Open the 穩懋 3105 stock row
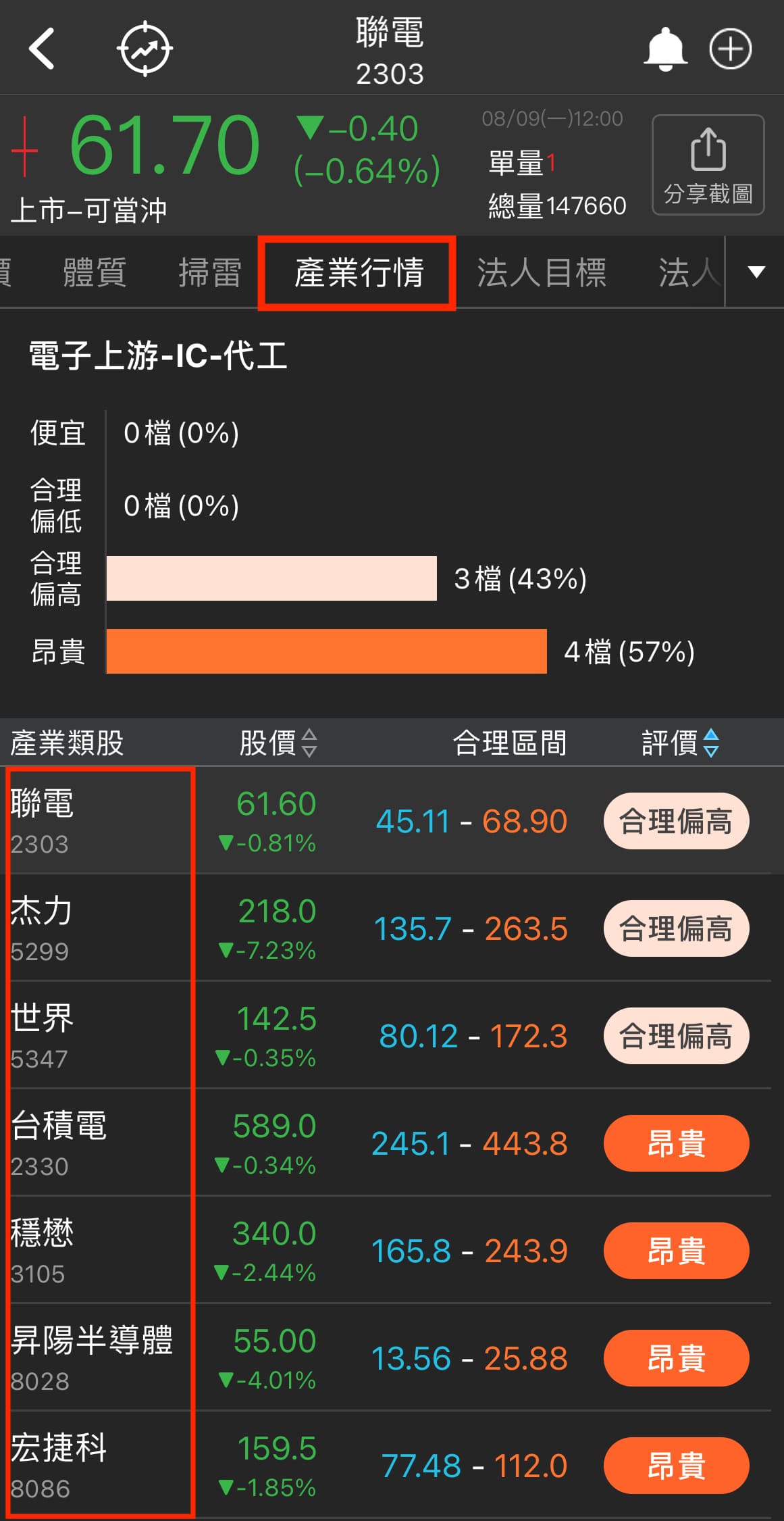 click(392, 1250)
